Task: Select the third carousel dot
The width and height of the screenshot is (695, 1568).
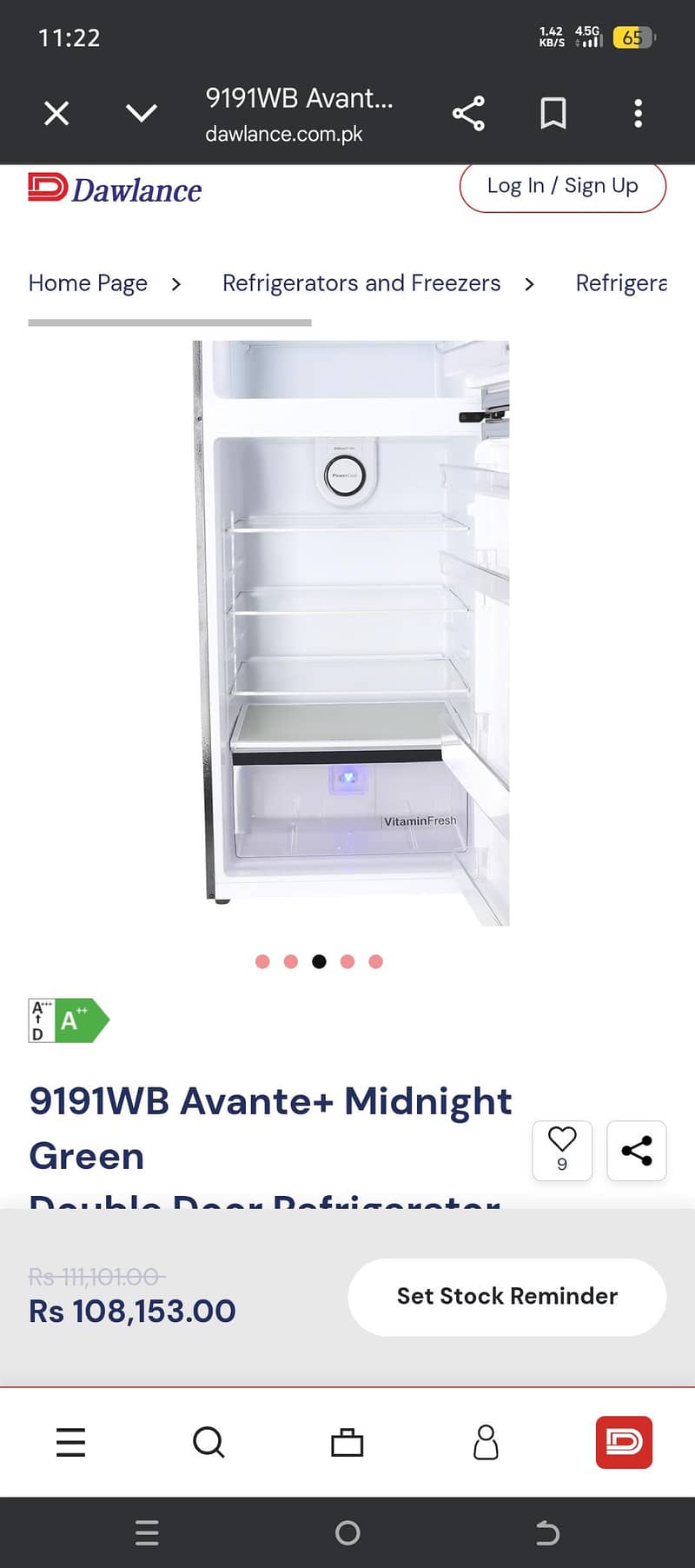Action: click(319, 961)
